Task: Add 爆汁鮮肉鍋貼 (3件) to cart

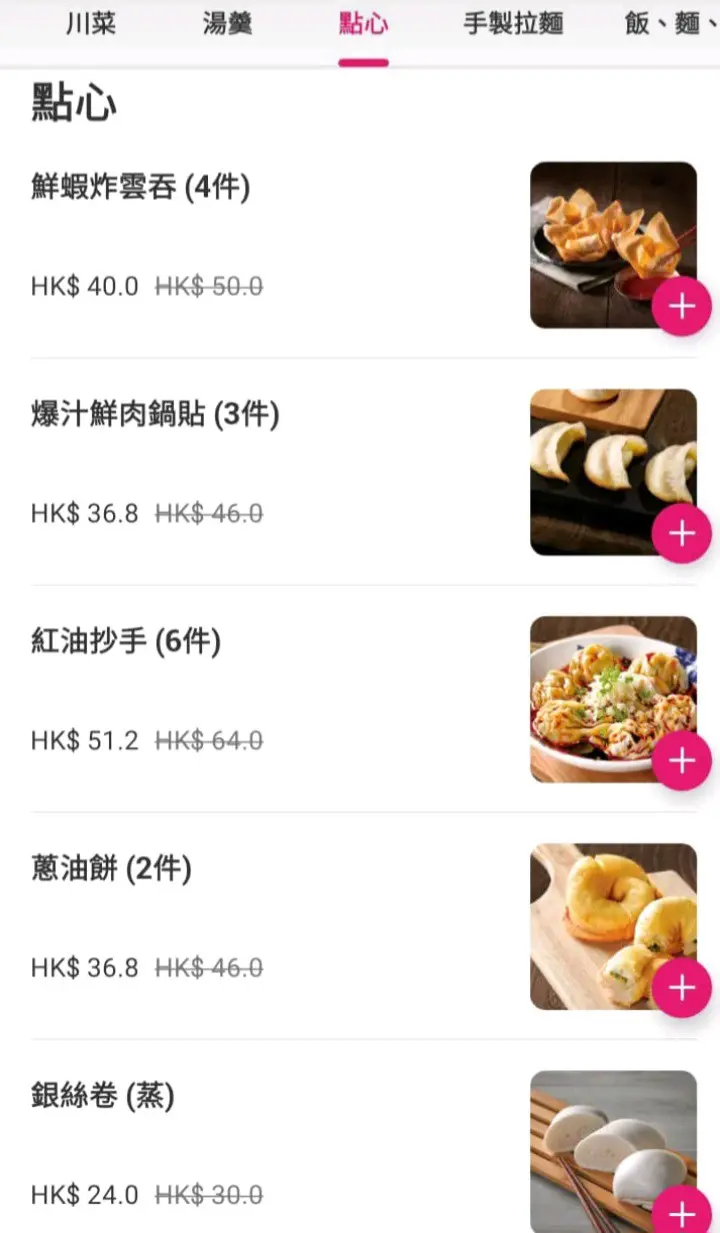Action: click(682, 533)
